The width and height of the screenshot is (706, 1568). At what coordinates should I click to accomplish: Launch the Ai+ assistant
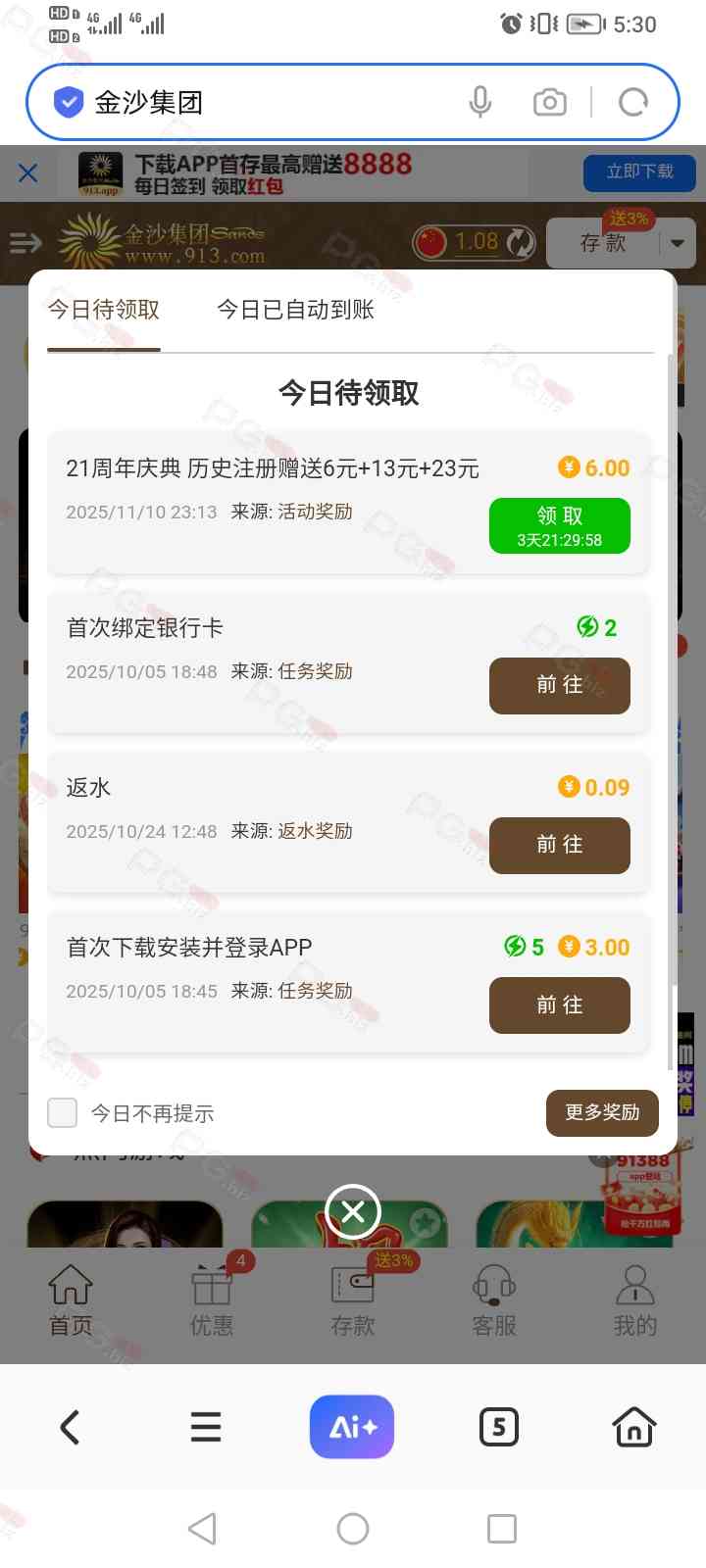352,1427
